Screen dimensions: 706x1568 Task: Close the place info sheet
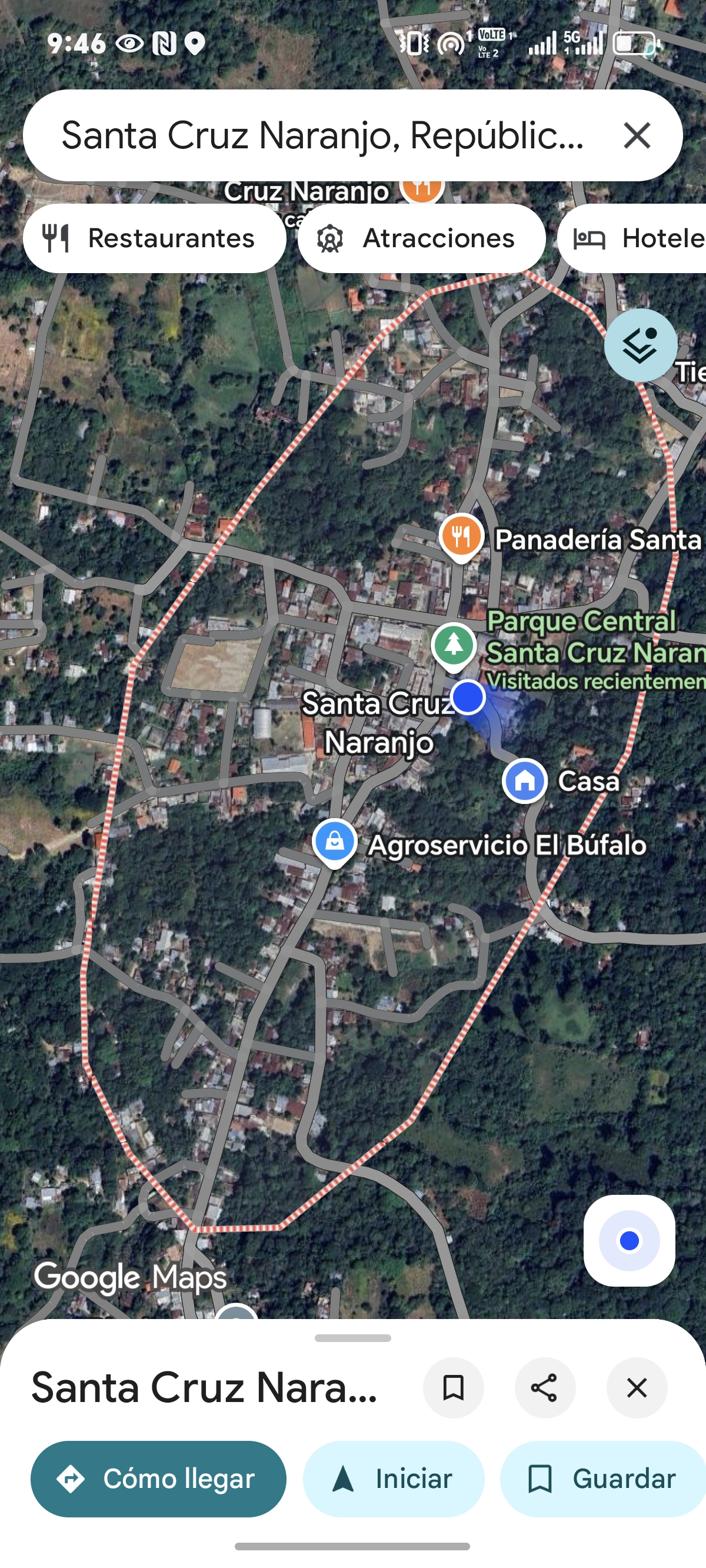[637, 1388]
